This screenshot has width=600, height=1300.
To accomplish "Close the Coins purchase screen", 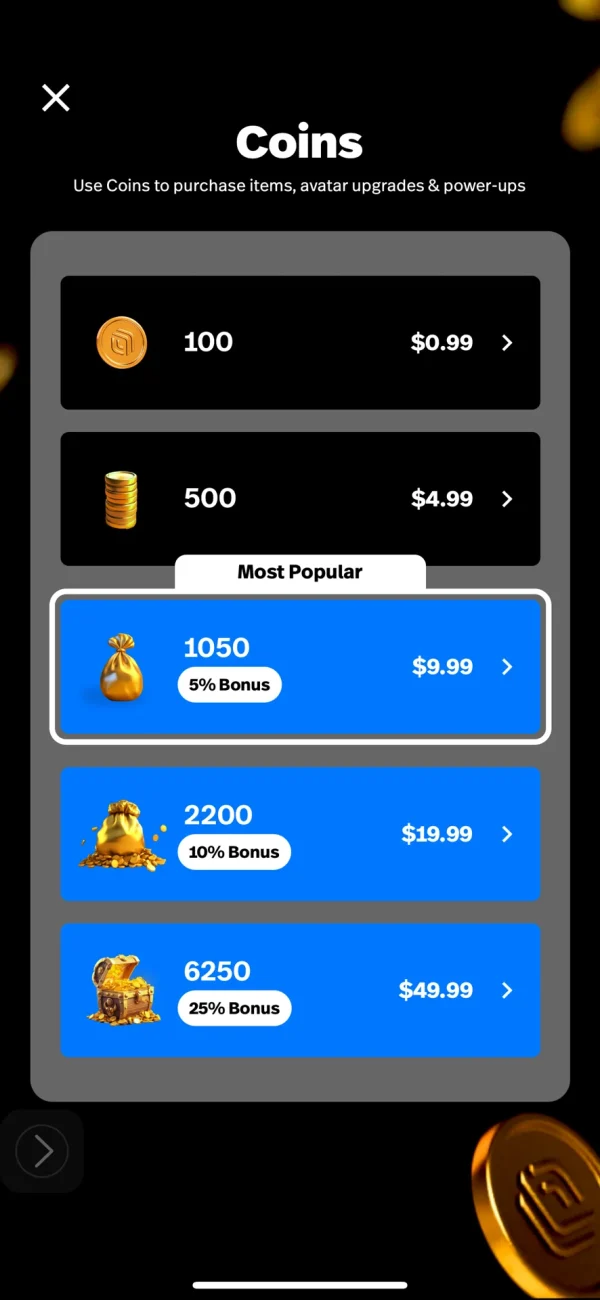I will [56, 97].
